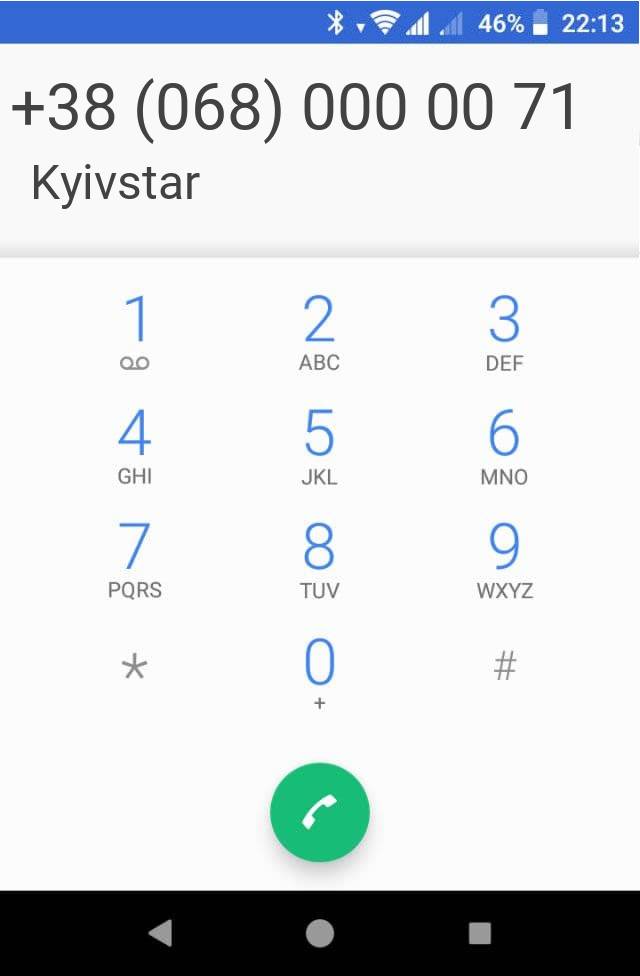The image size is (640, 976).
Task: Enter digit 7 PQRS
Action: coord(135,560)
